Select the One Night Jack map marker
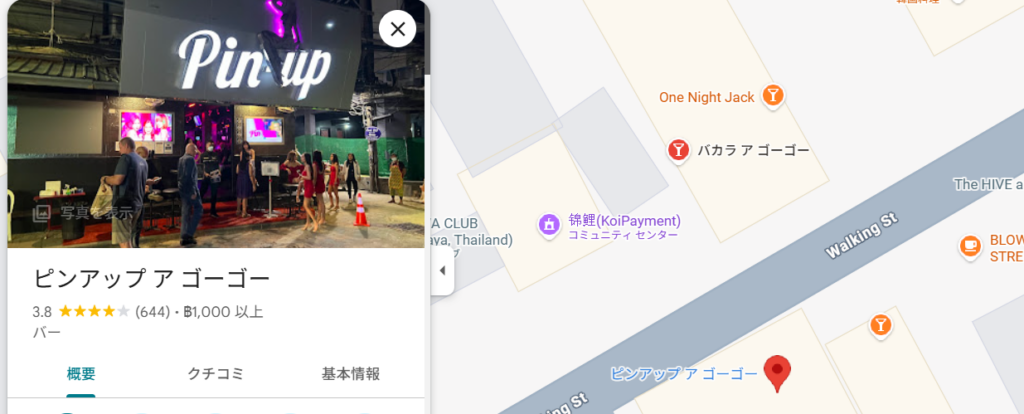The height and width of the screenshot is (414, 1024). pyautogui.click(x=771, y=96)
